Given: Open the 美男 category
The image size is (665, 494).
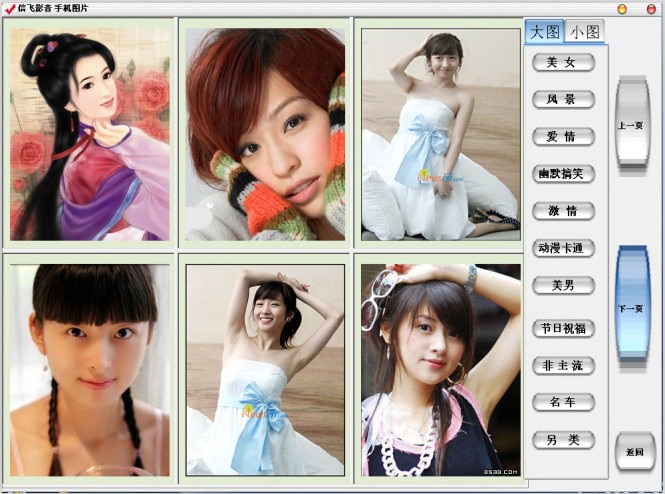Looking at the screenshot, I should tap(563, 286).
